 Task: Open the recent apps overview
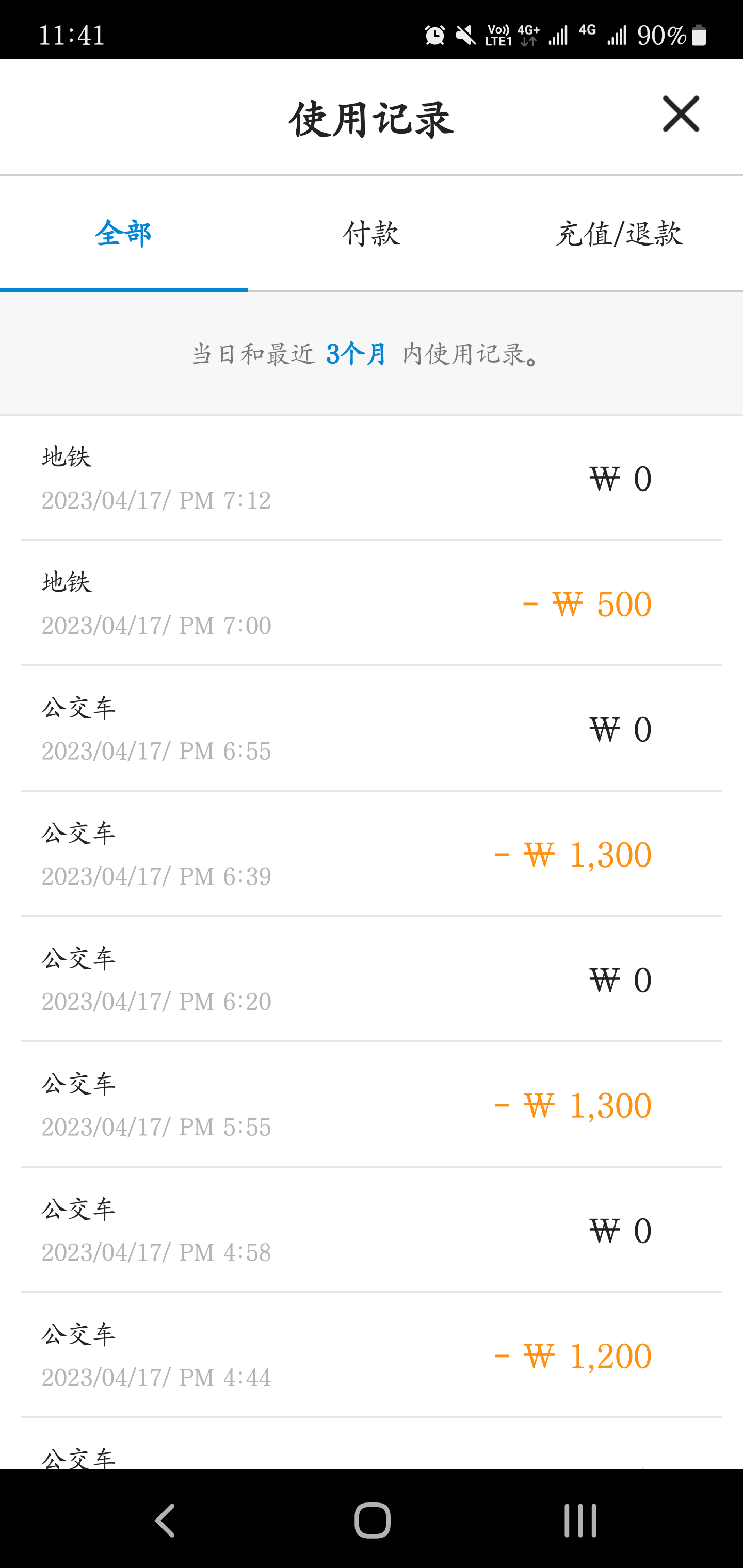tap(580, 1520)
